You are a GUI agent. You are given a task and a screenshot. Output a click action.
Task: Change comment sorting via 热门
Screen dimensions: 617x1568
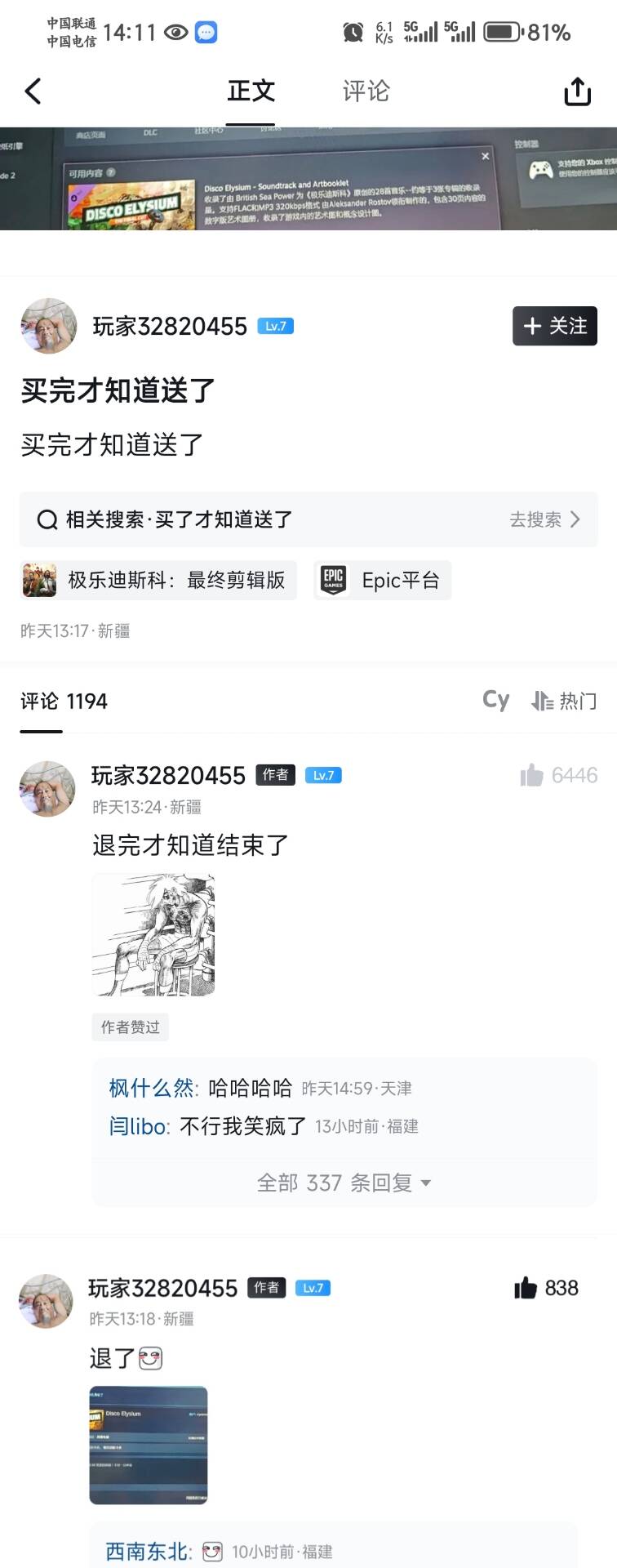point(565,701)
